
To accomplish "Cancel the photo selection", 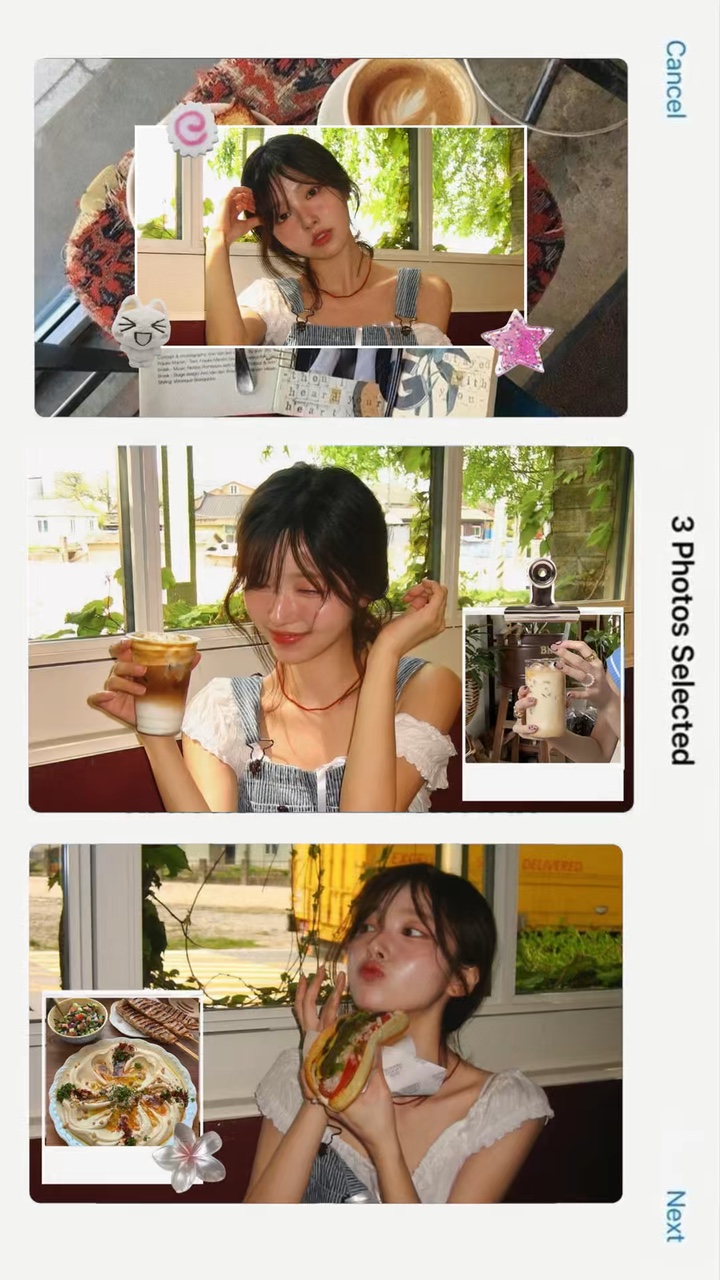I will pos(676,79).
